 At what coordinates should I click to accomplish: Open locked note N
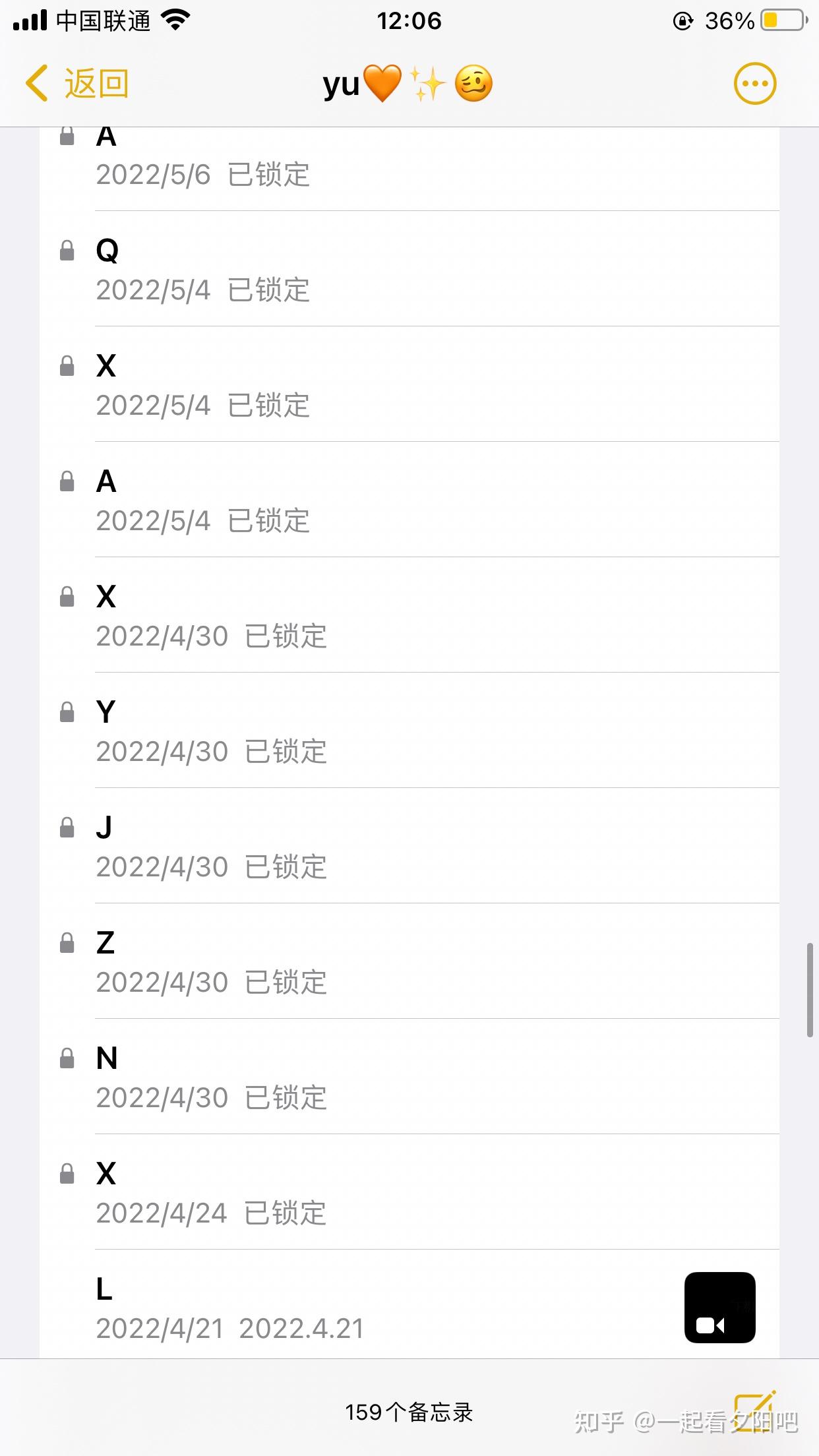coord(409,1077)
